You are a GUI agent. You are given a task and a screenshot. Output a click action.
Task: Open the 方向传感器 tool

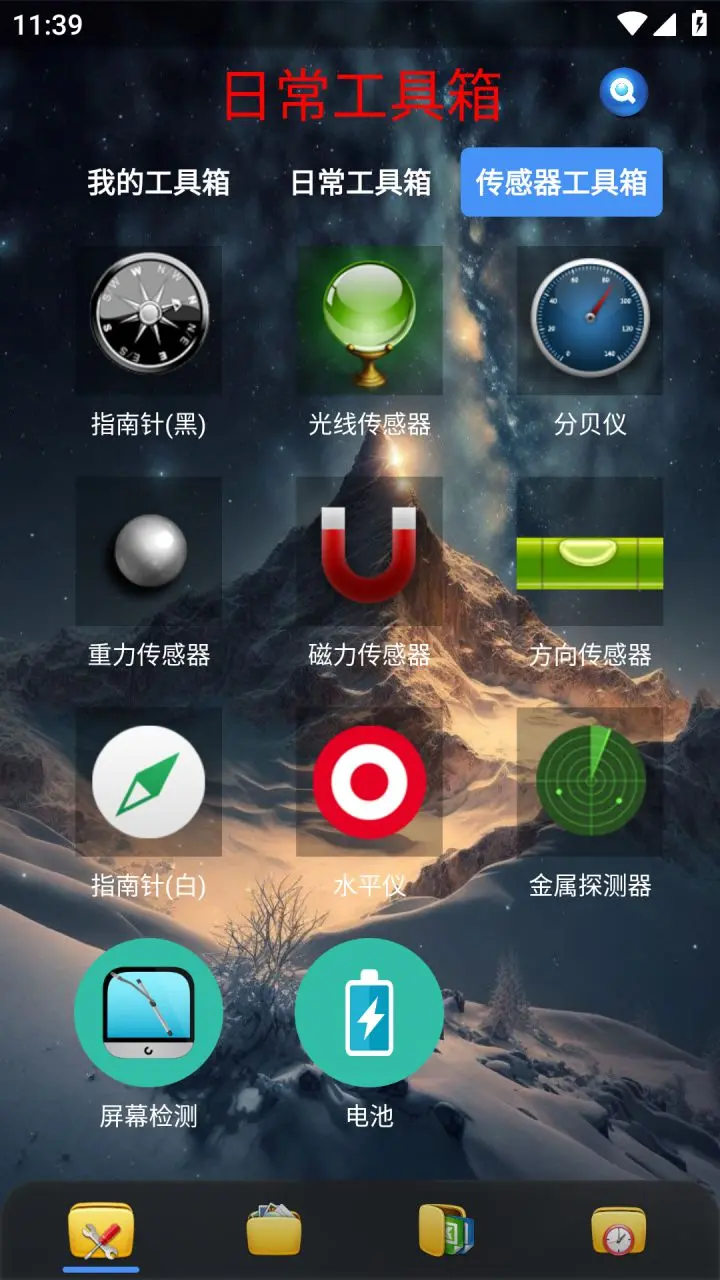point(590,552)
